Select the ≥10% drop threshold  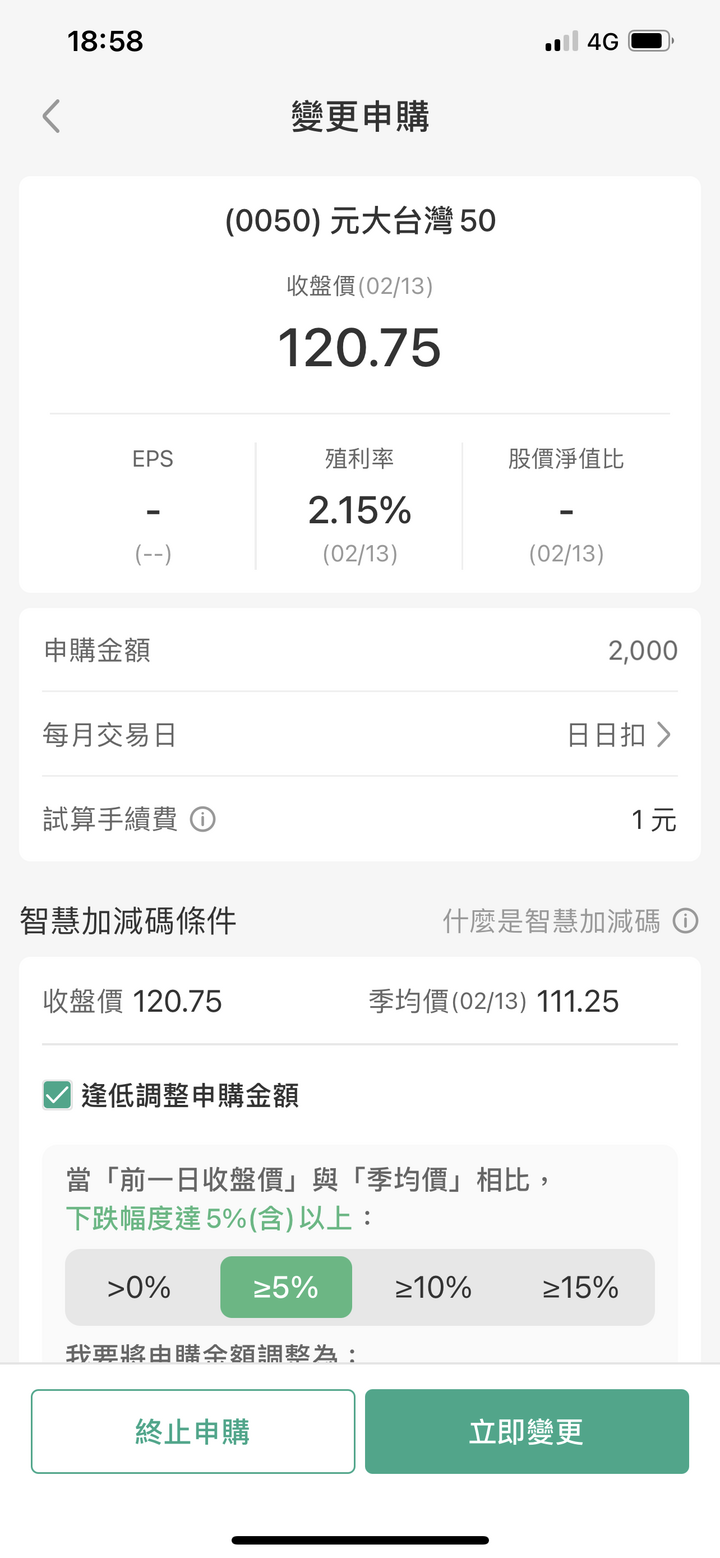tap(433, 1287)
